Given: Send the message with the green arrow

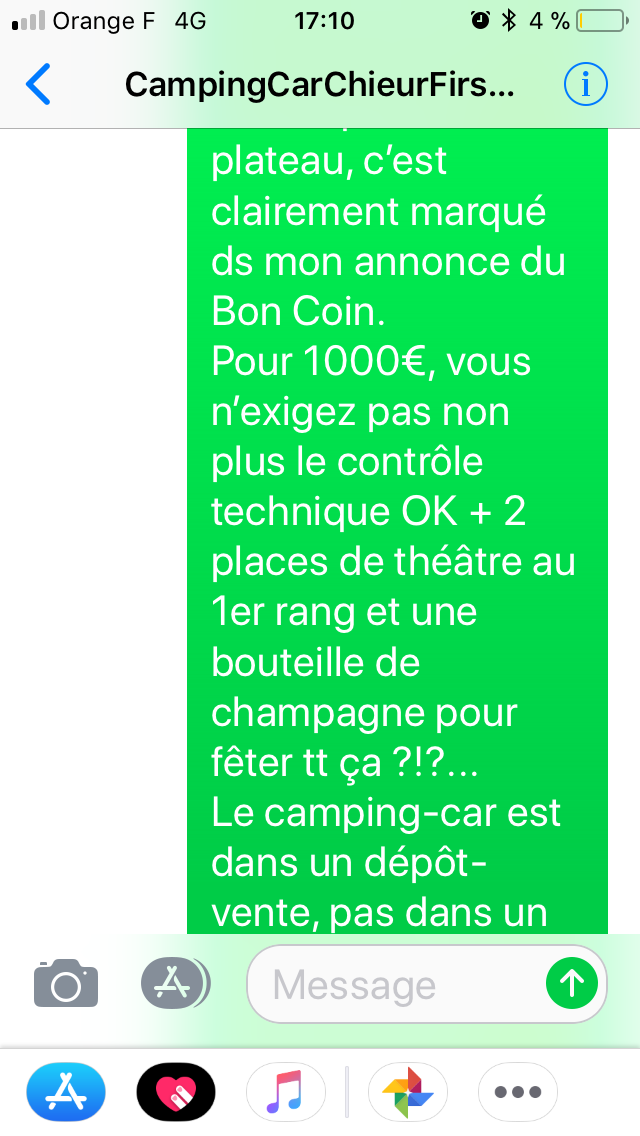Looking at the screenshot, I should click(572, 983).
